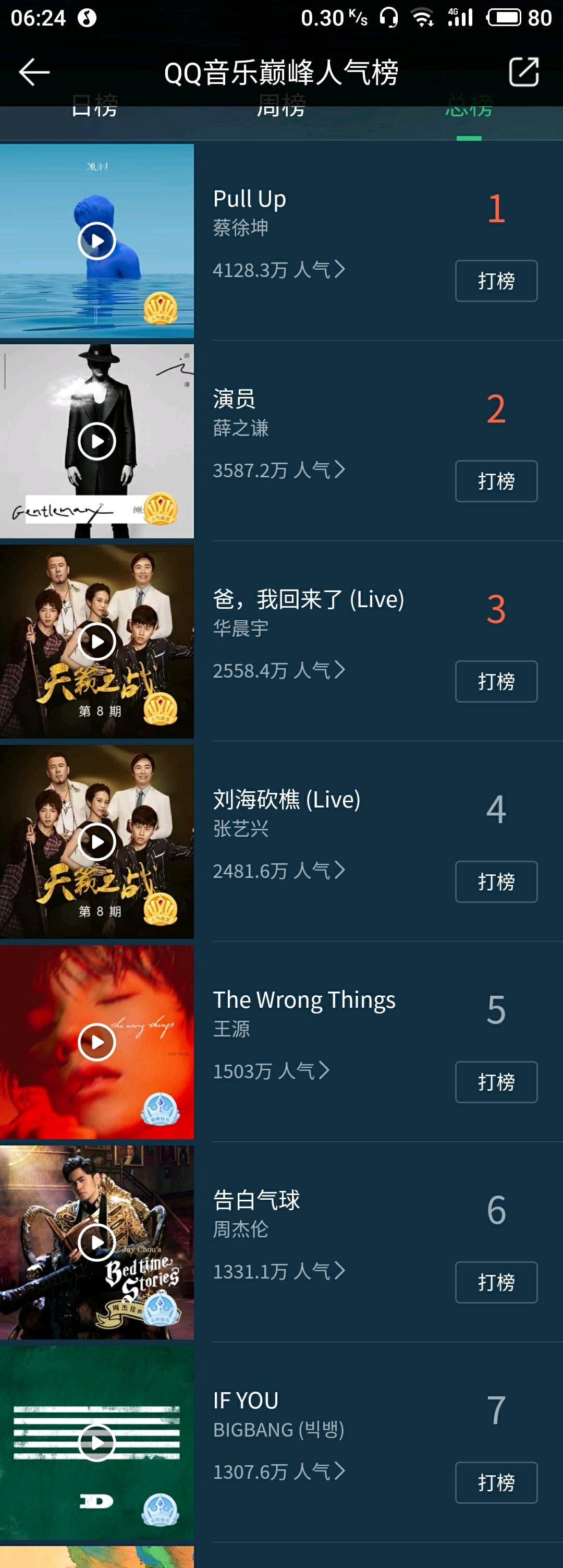
Task: Open the 3587.2万 人气 details
Action: click(x=279, y=470)
